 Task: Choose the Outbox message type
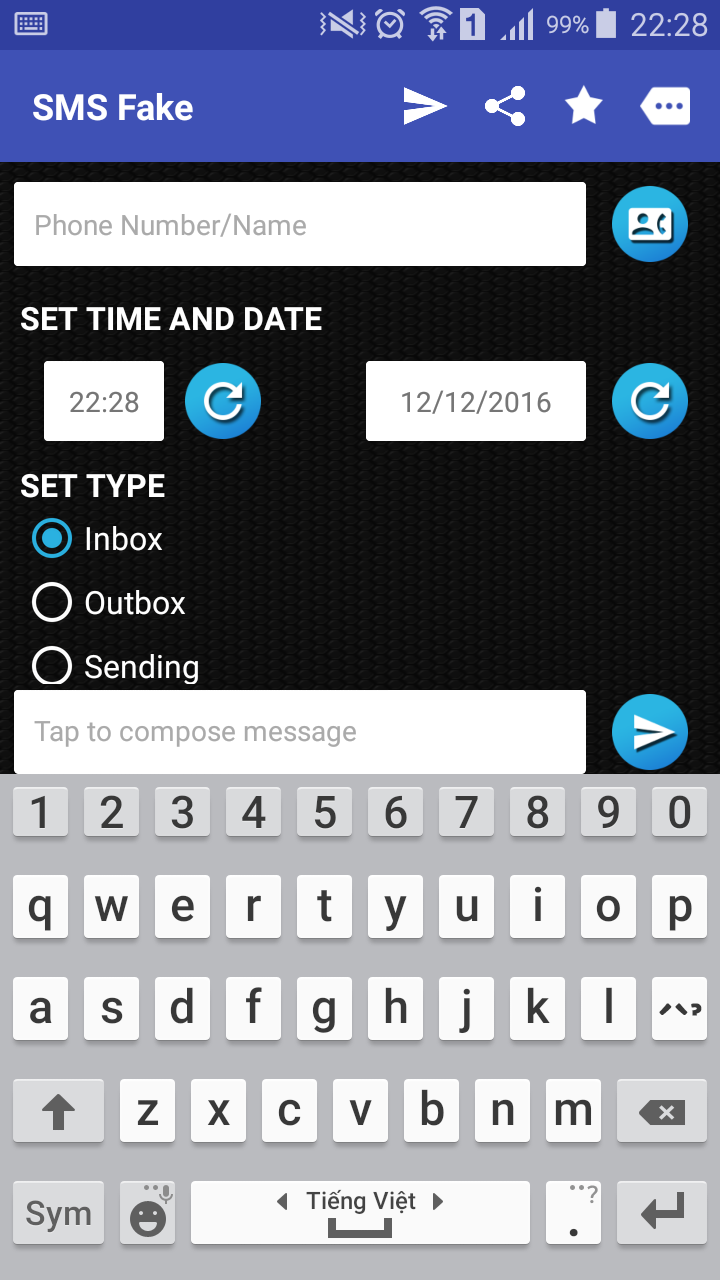tap(52, 603)
